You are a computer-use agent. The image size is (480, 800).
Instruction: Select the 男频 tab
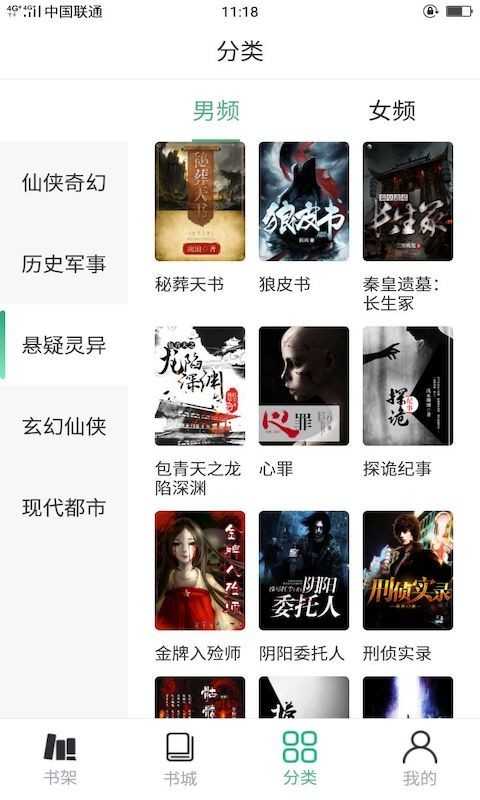pyautogui.click(x=216, y=111)
